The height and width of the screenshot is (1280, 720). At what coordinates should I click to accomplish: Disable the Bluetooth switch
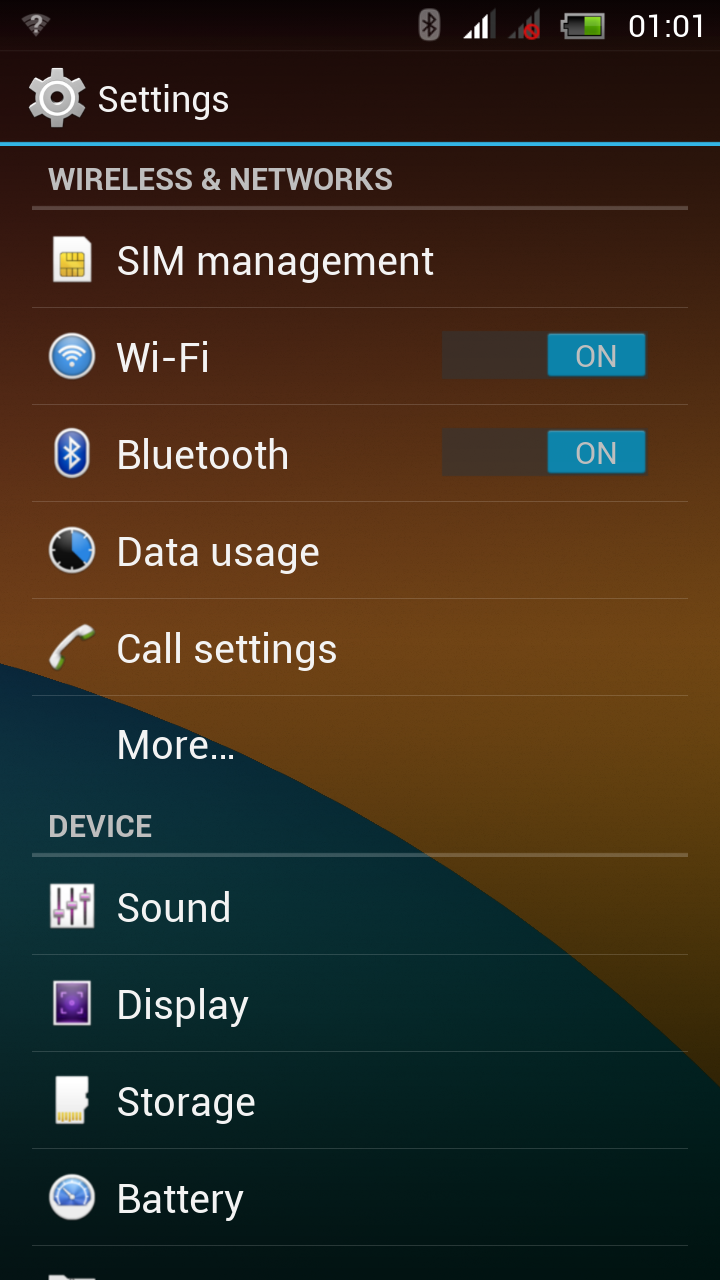pyautogui.click(x=544, y=453)
